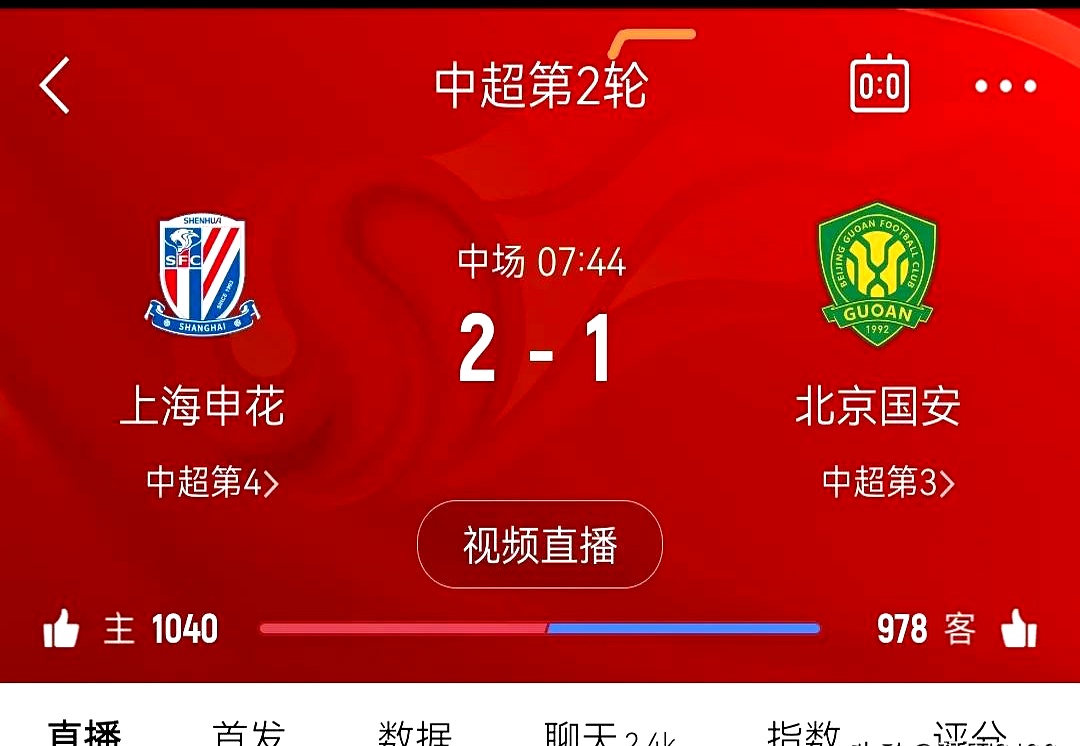The image size is (1080, 746).
Task: Give a thumbs up to the home team
Action: pos(62,630)
